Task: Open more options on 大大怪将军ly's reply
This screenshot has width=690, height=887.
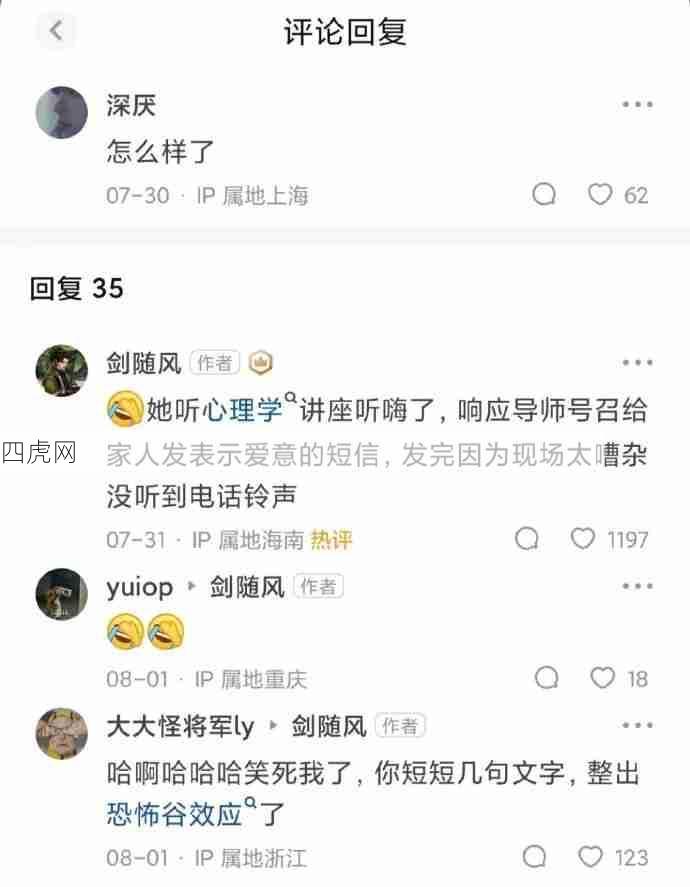Action: point(637,726)
